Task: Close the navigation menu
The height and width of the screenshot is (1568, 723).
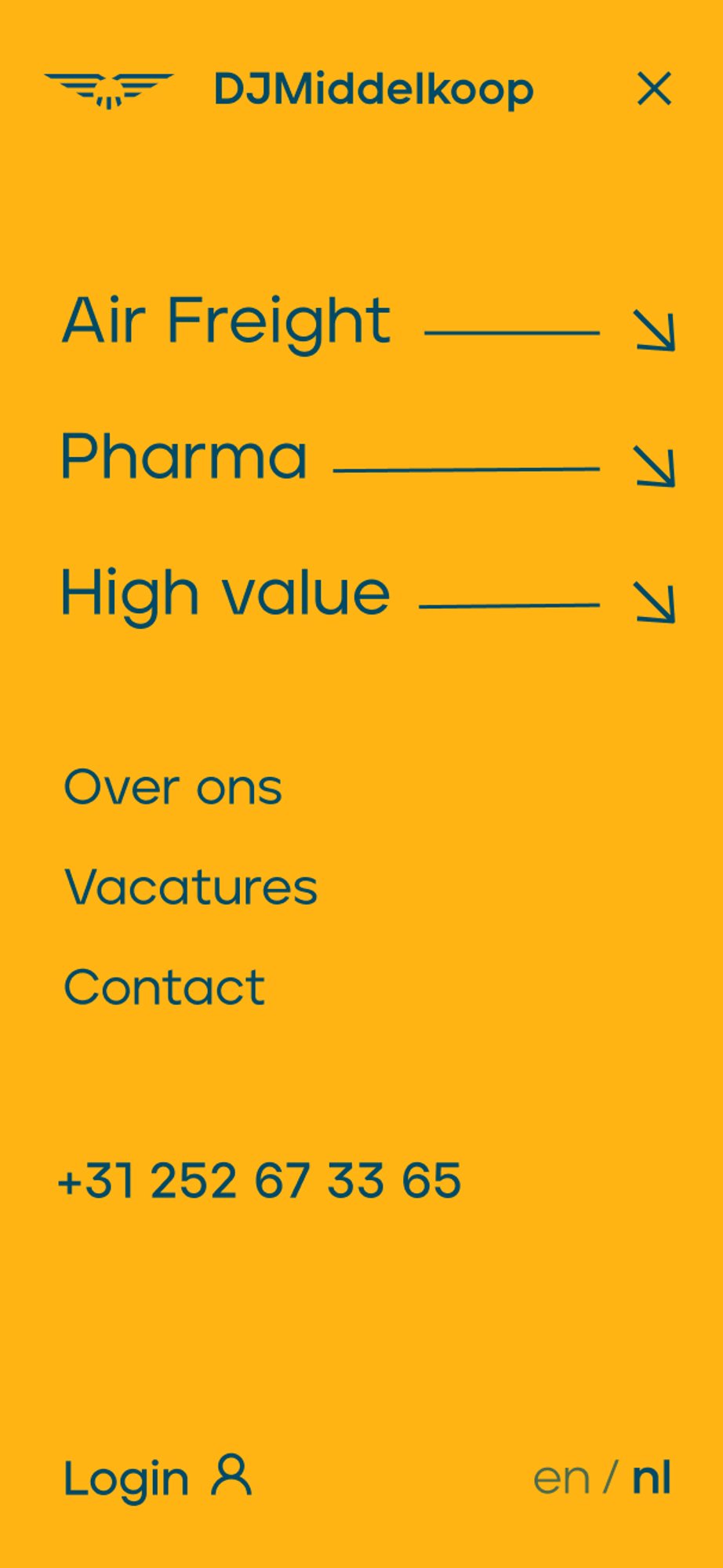Action: 654,89
